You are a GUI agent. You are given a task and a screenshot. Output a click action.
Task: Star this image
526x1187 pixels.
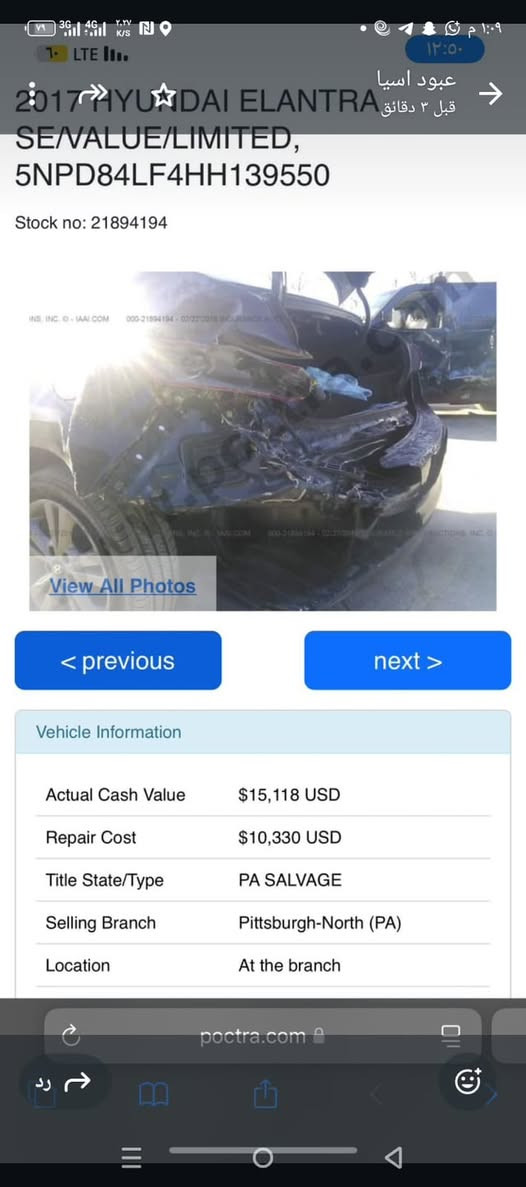click(x=163, y=95)
